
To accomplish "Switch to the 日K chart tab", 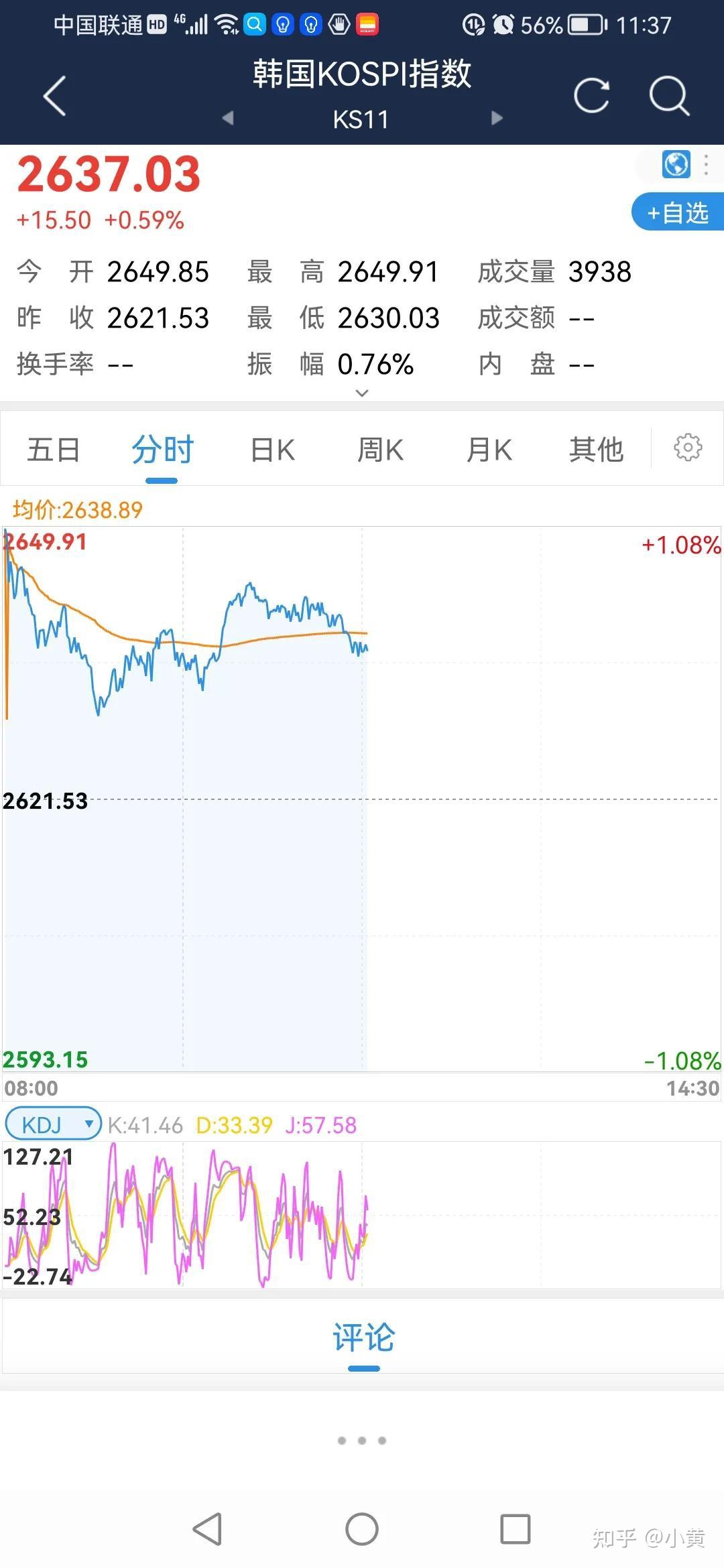I will 272,449.
